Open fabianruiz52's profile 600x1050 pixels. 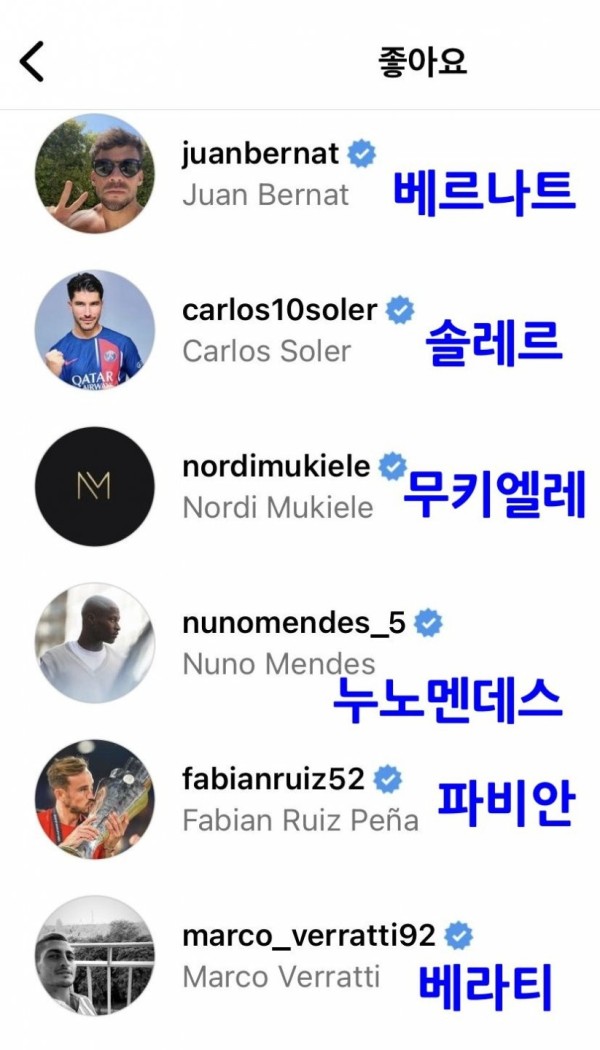tap(272, 779)
